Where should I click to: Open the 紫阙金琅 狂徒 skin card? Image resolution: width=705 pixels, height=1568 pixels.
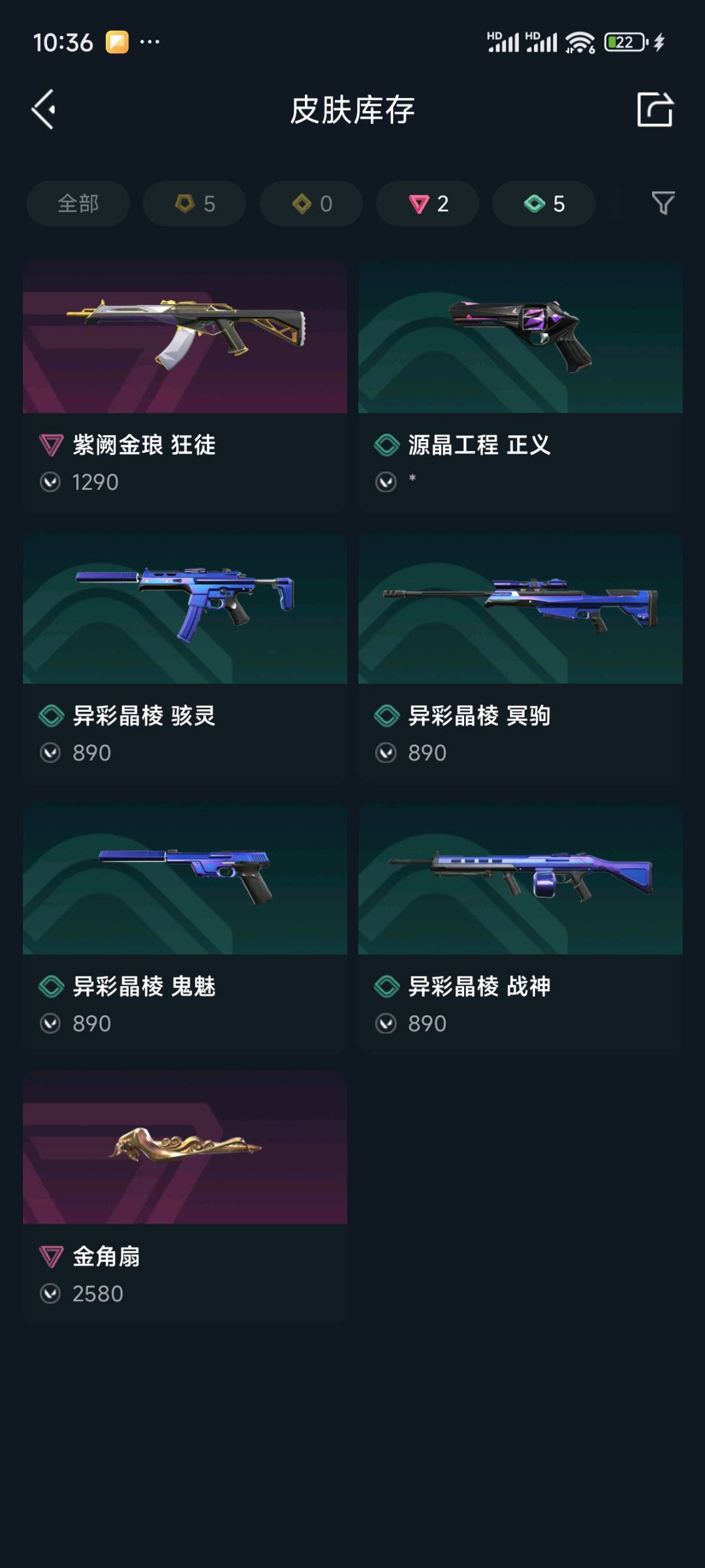pyautogui.click(x=185, y=385)
